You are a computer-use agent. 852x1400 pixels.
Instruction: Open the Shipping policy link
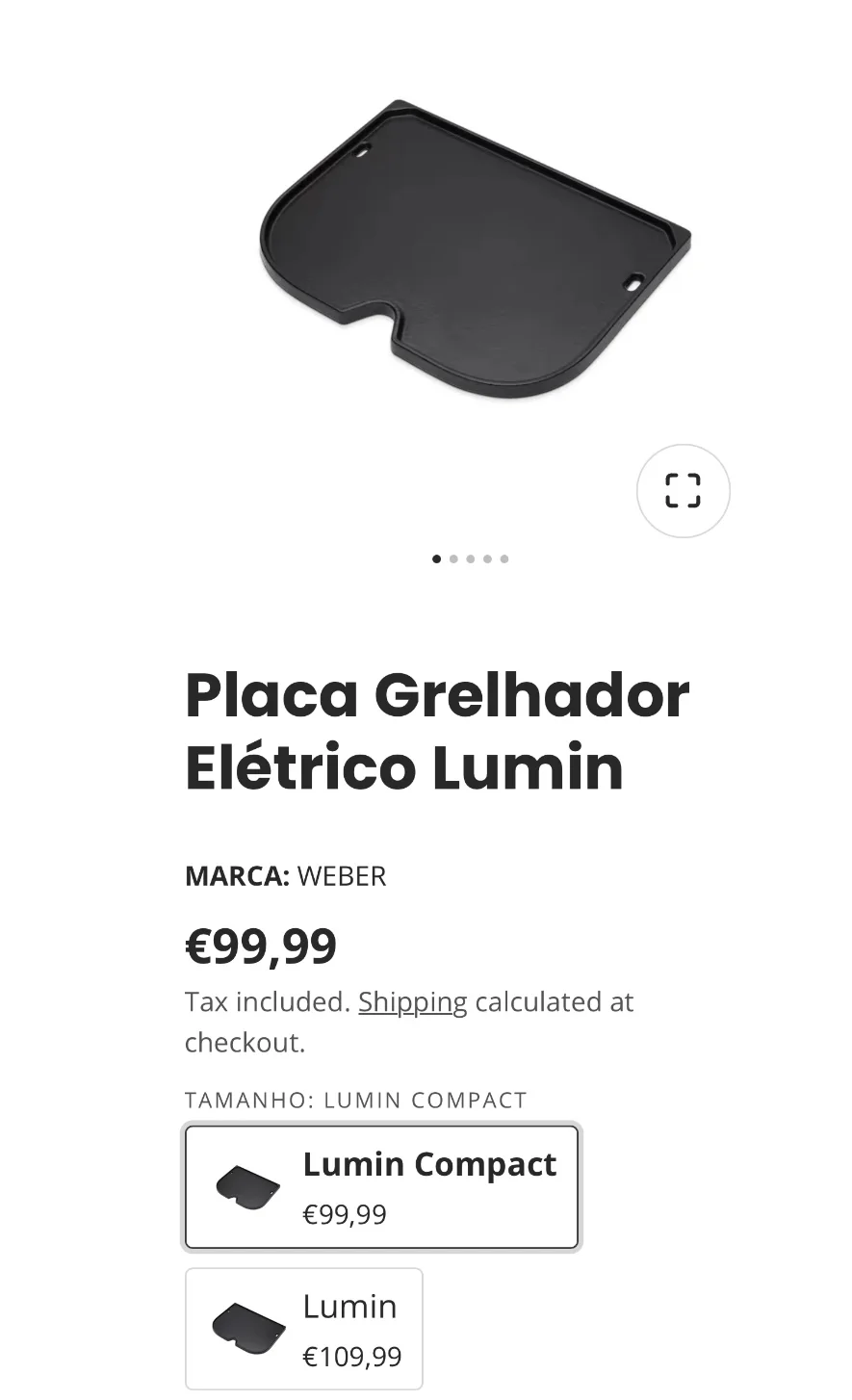[412, 1002]
